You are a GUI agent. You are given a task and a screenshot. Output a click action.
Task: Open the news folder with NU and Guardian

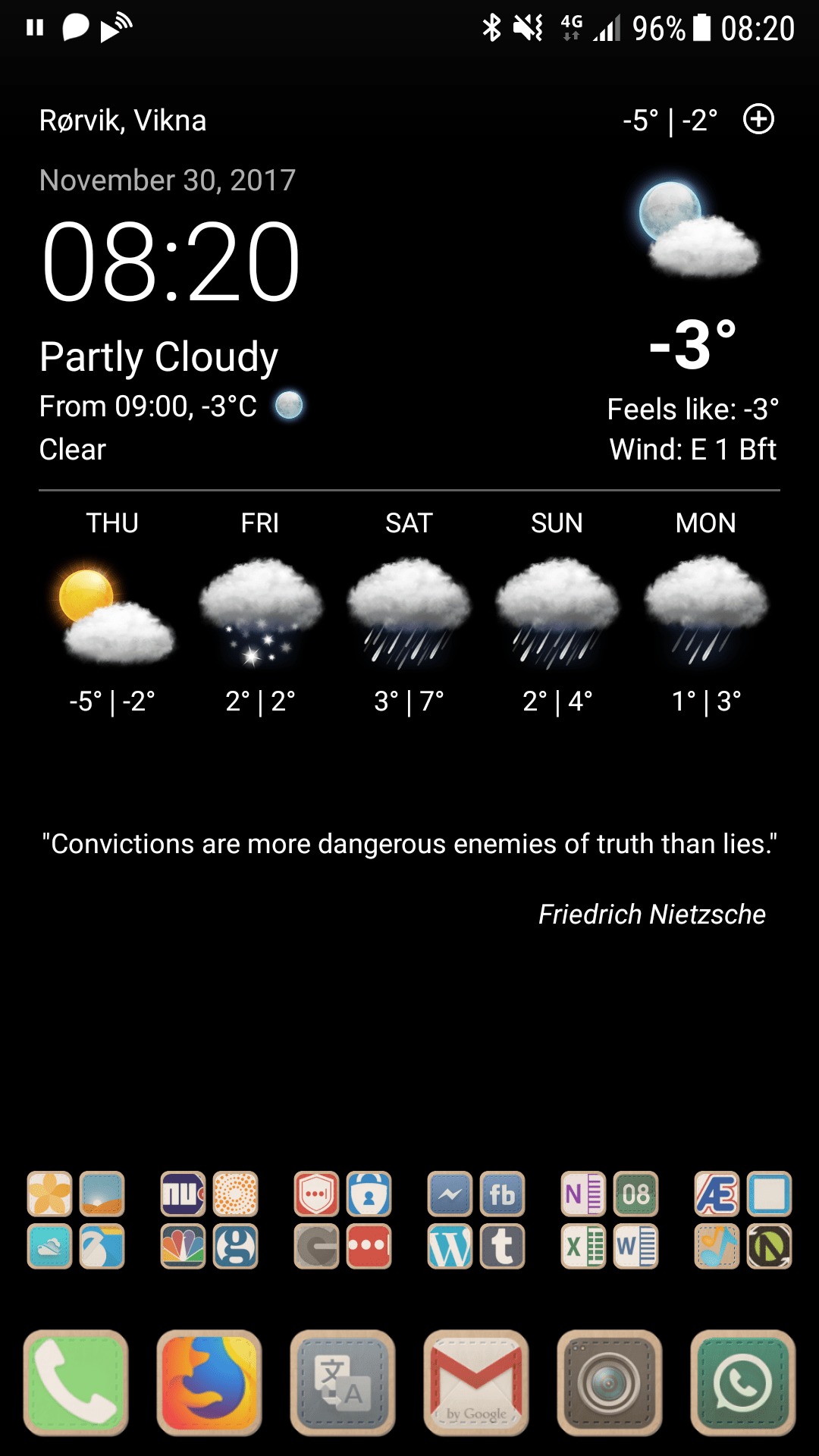click(209, 1220)
